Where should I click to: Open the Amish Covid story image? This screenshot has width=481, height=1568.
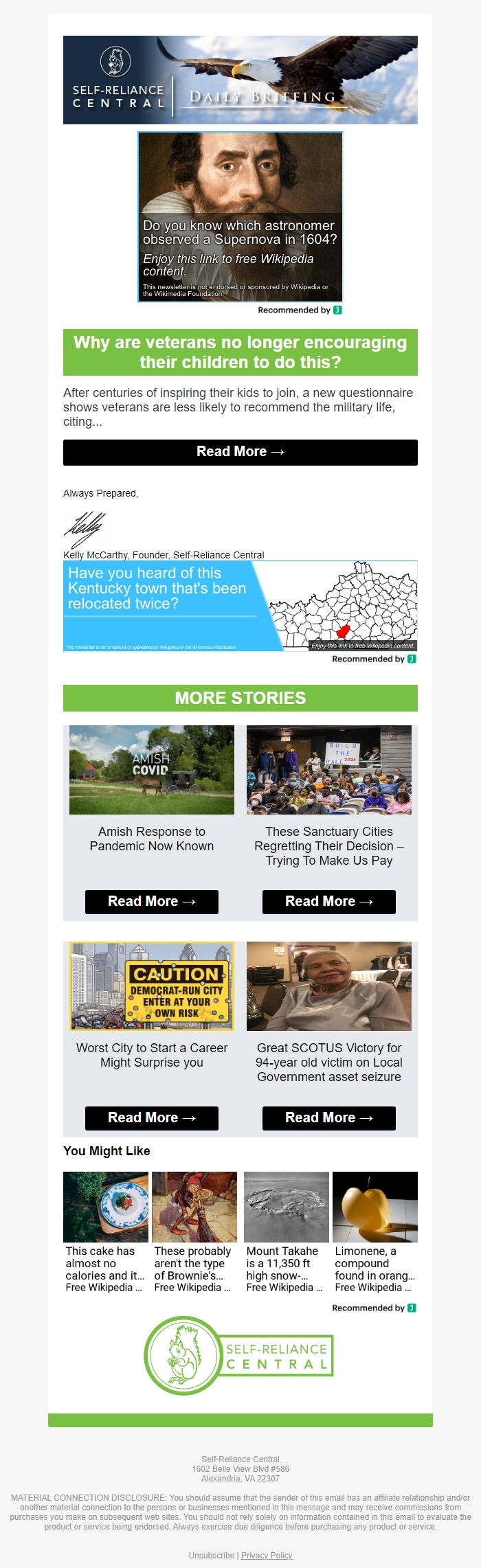pos(151,769)
